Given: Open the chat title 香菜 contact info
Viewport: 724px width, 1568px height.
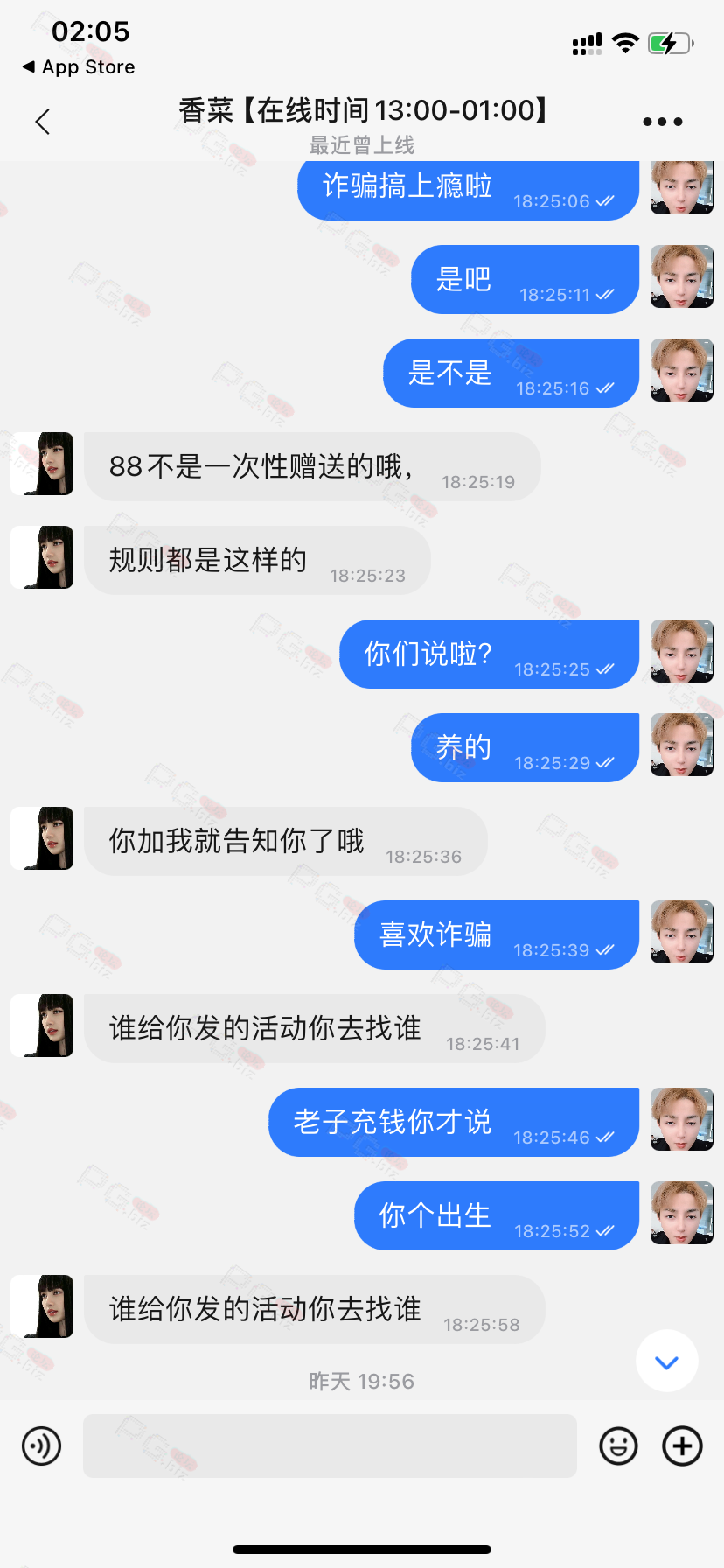Looking at the screenshot, I should tap(362, 111).
